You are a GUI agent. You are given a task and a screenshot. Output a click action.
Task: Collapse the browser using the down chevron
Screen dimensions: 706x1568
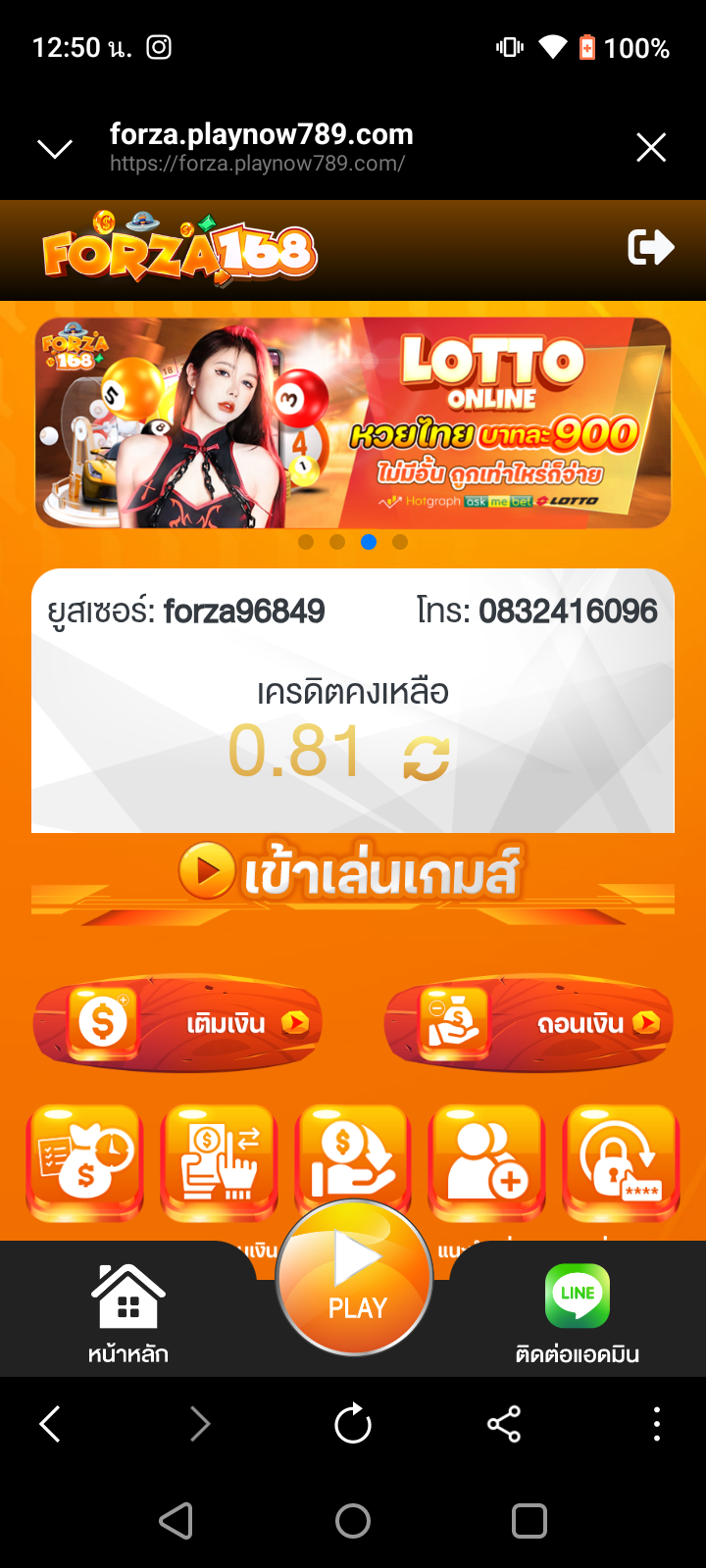click(x=55, y=149)
